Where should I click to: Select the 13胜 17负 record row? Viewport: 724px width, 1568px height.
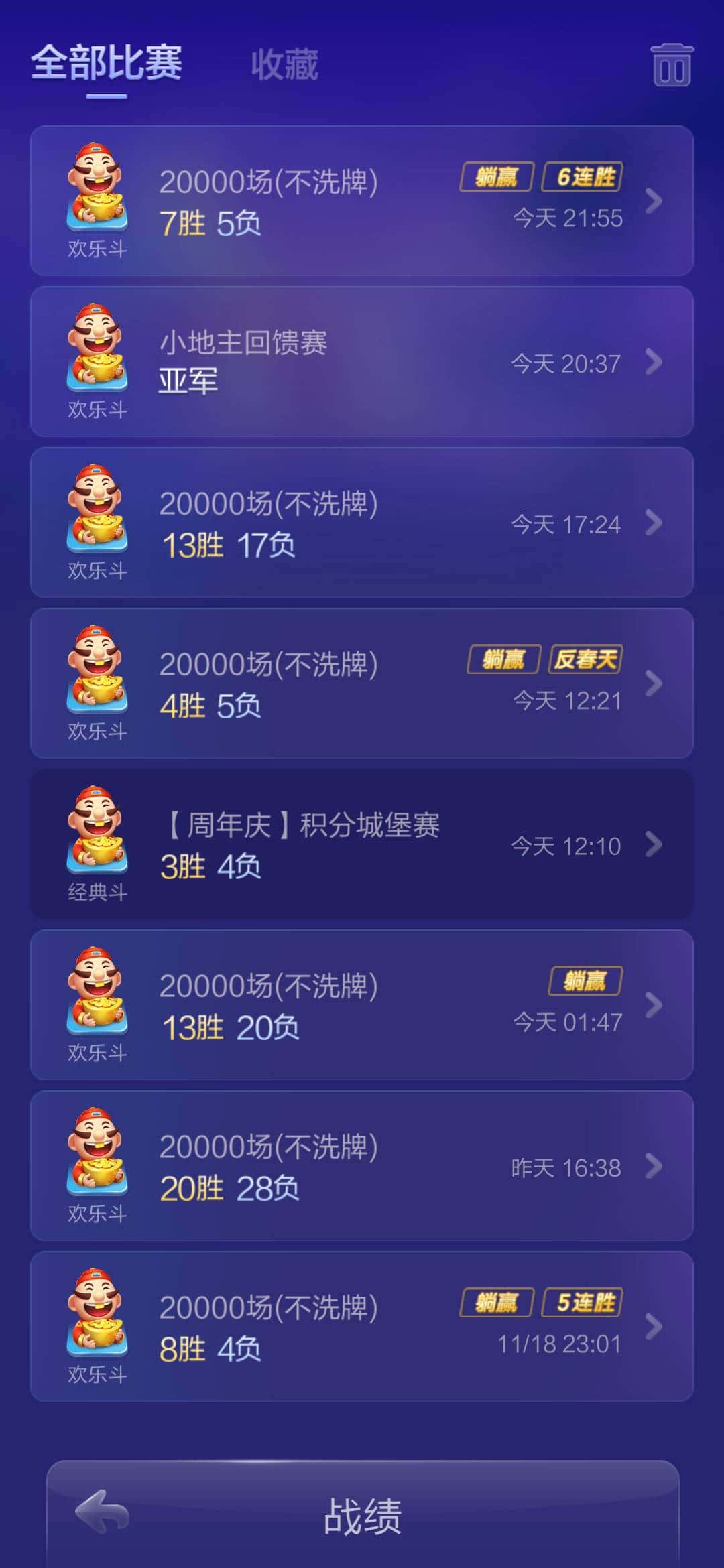(x=362, y=525)
